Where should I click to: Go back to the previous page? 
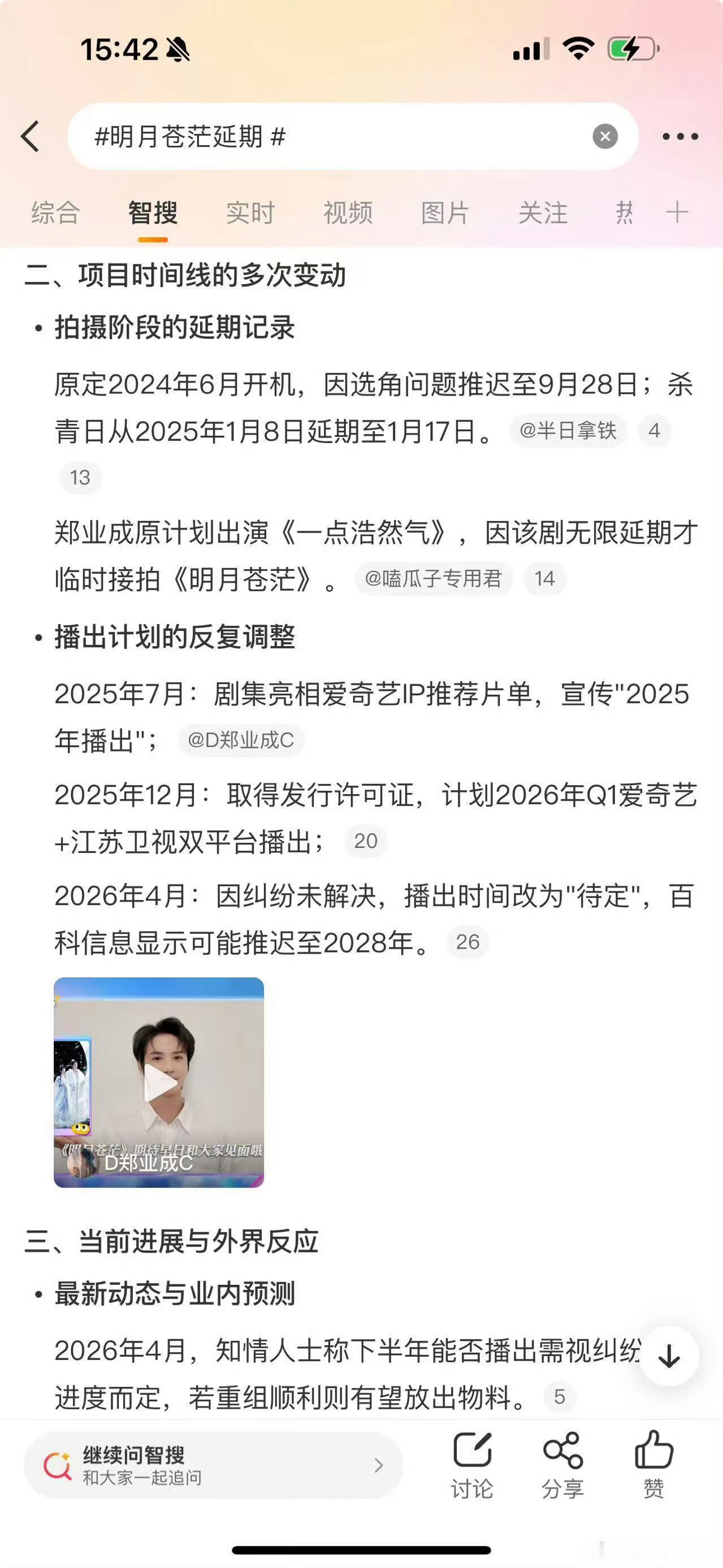[x=31, y=136]
